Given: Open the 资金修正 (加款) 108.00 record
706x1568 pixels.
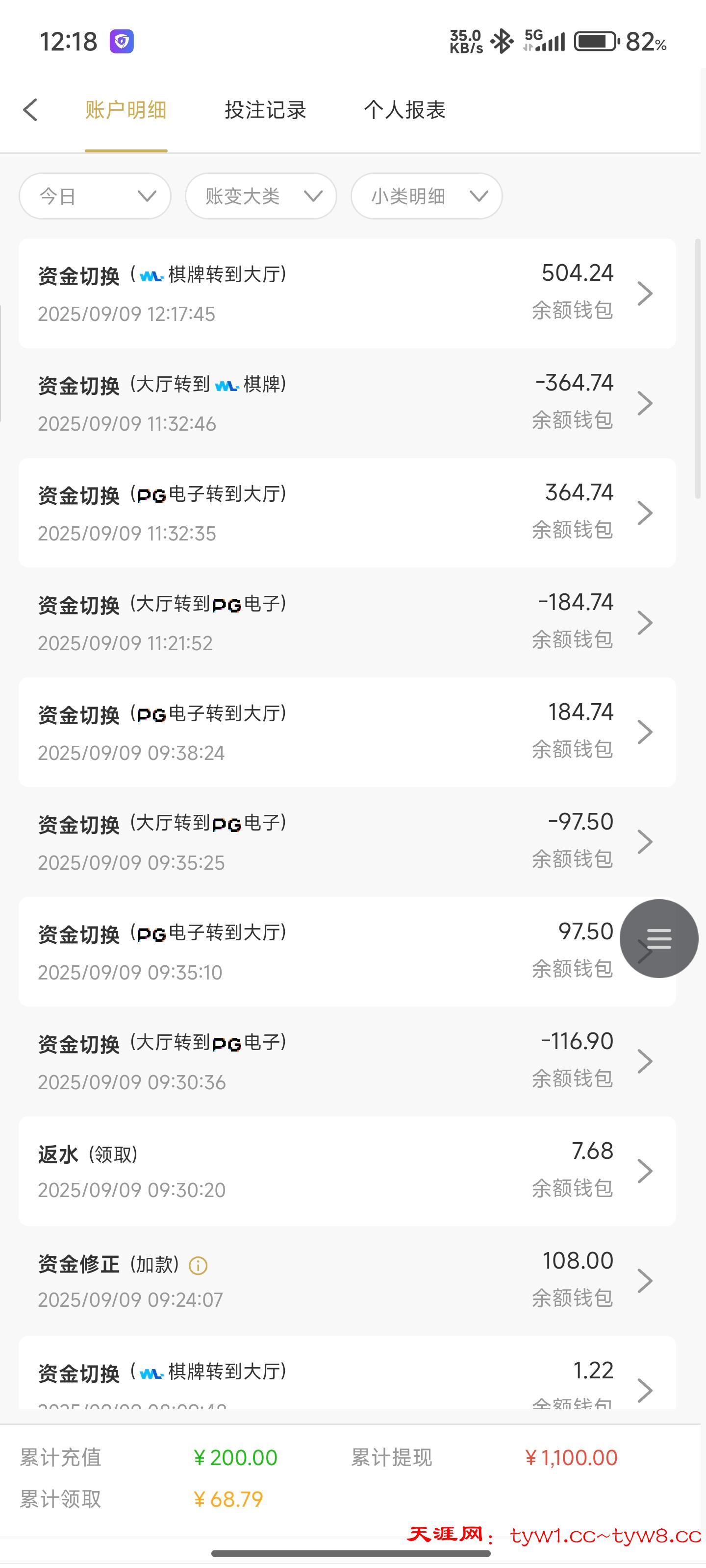Looking at the screenshot, I should (347, 1280).
